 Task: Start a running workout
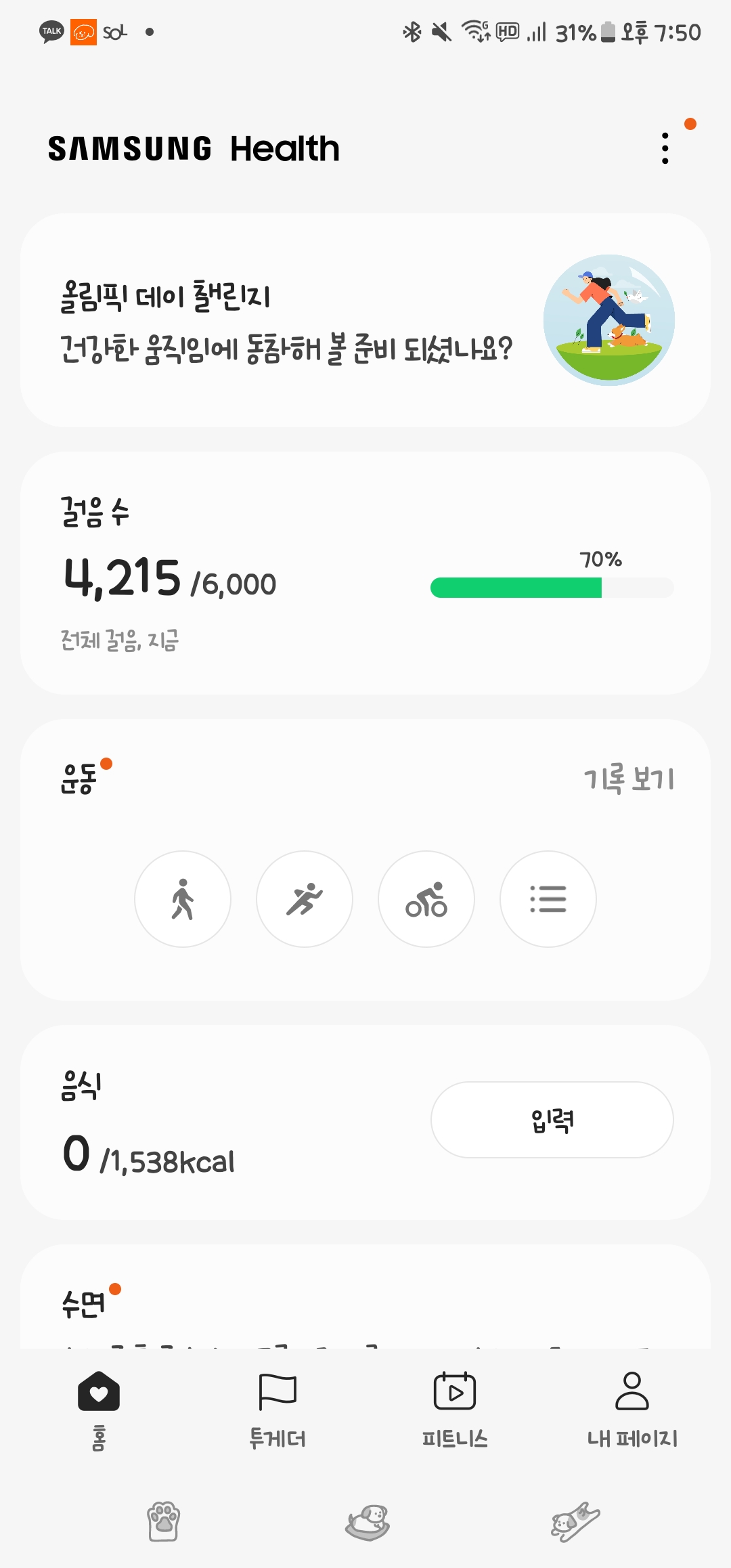(x=305, y=899)
